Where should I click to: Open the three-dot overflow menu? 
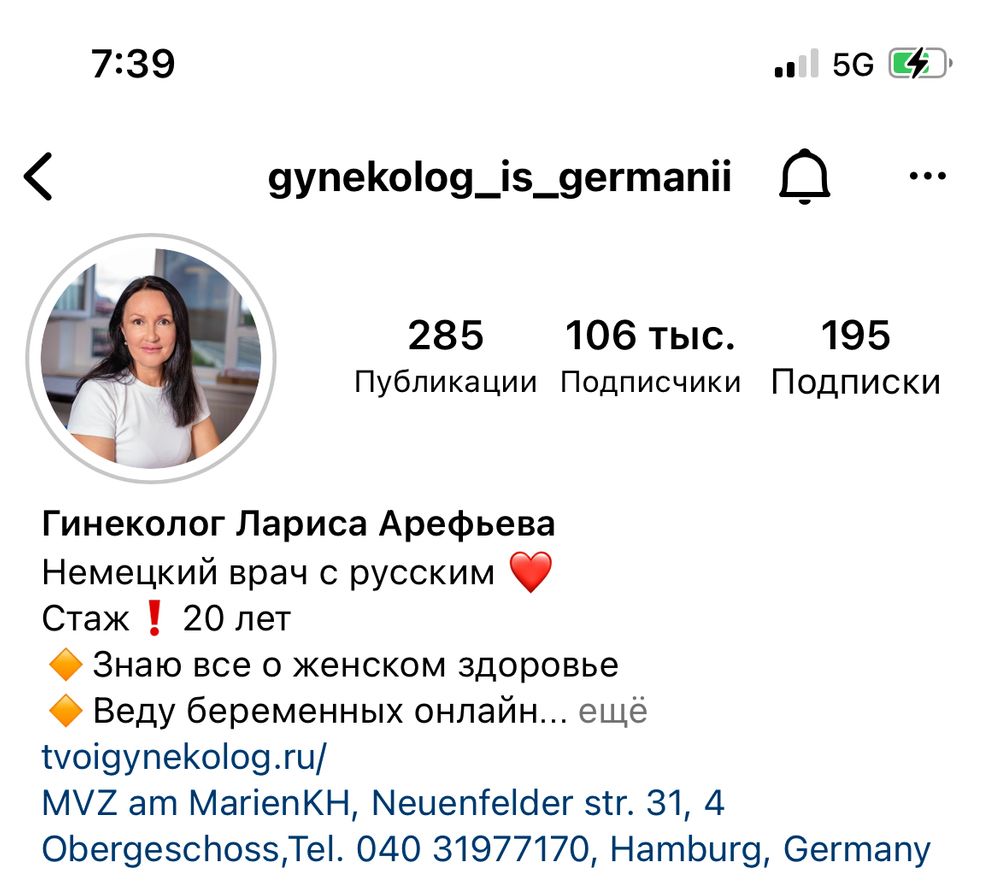927,177
